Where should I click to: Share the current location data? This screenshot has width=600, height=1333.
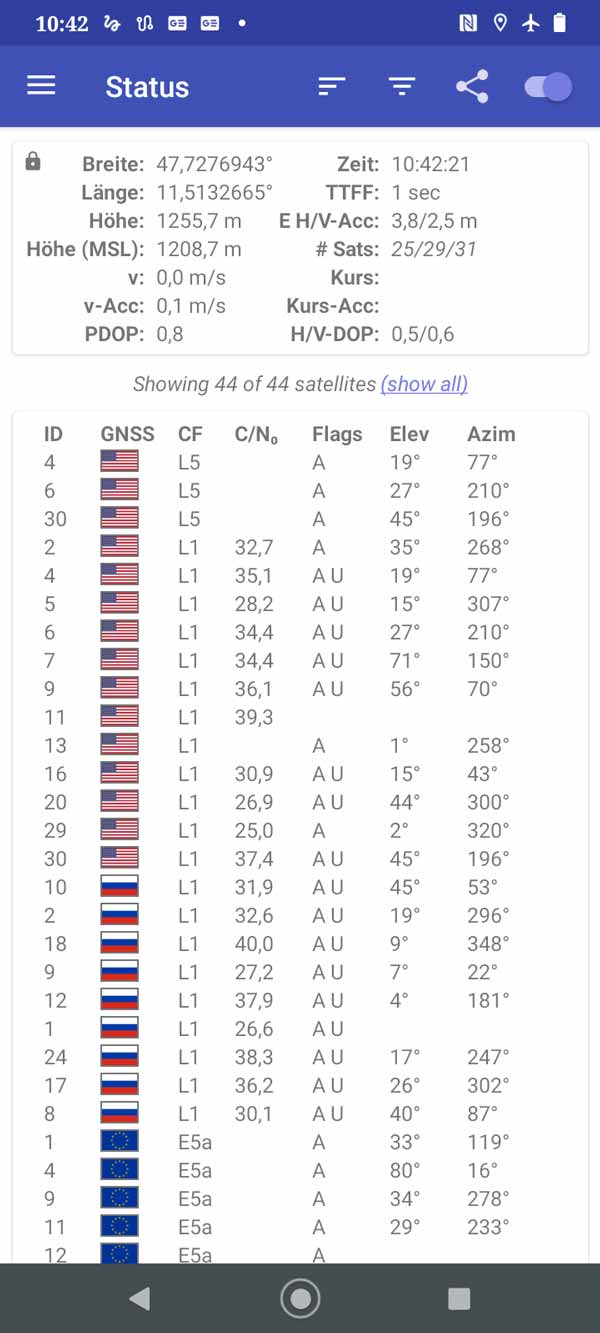pos(472,87)
